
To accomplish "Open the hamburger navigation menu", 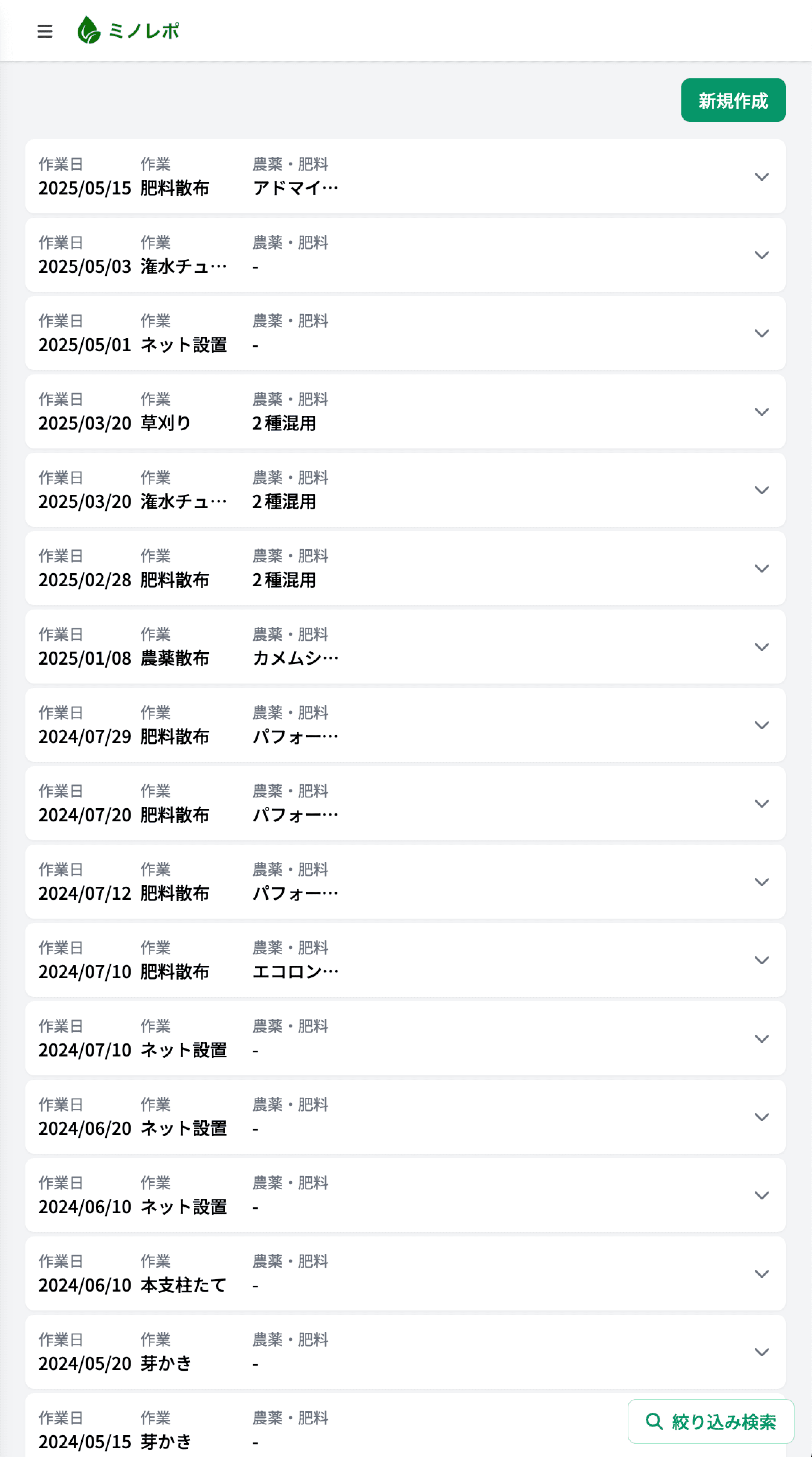I will [44, 31].
